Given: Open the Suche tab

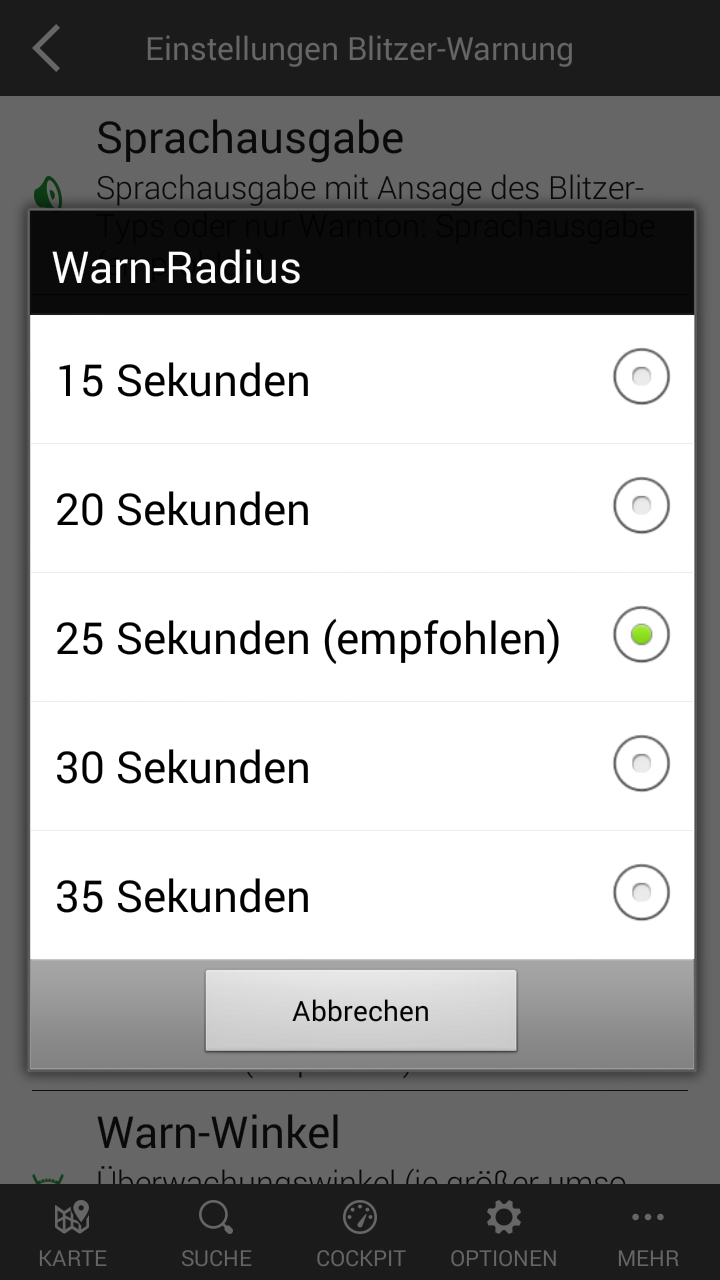Looking at the screenshot, I should pyautogui.click(x=216, y=1233).
